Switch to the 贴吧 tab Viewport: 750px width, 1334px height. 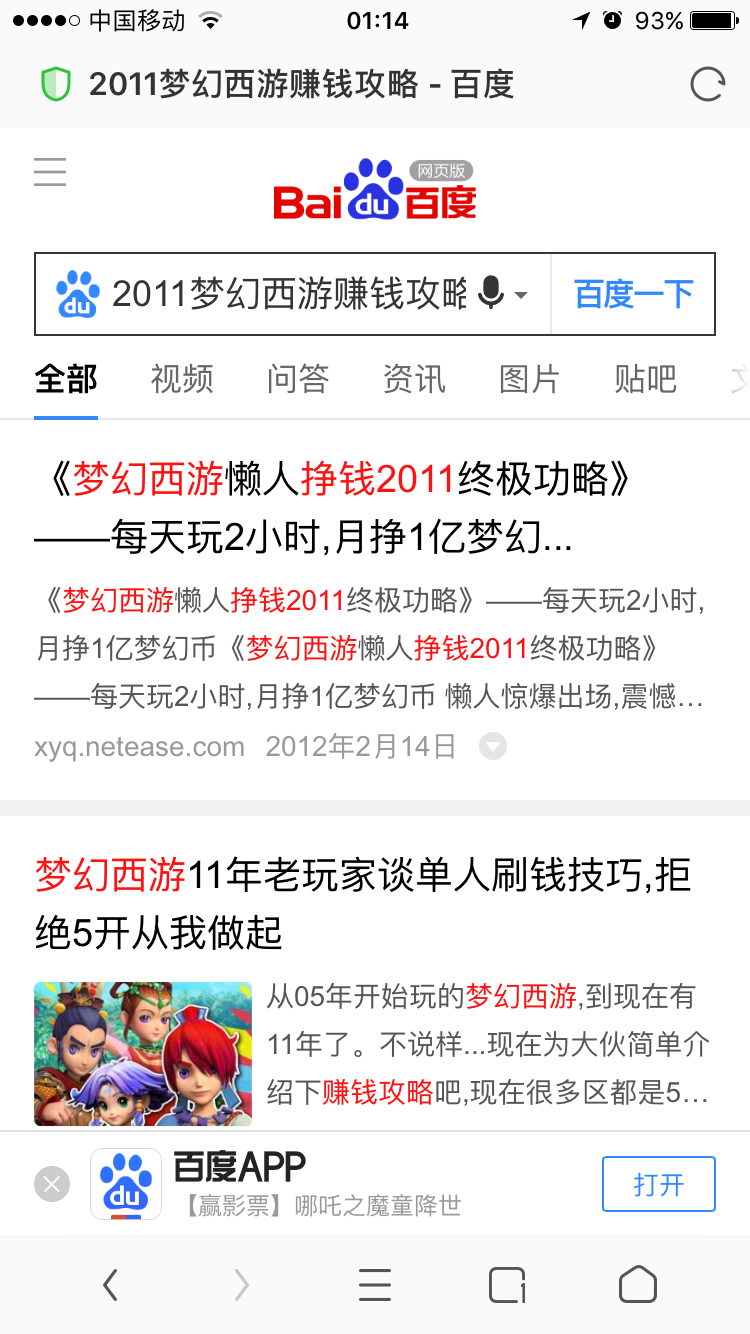click(x=646, y=379)
